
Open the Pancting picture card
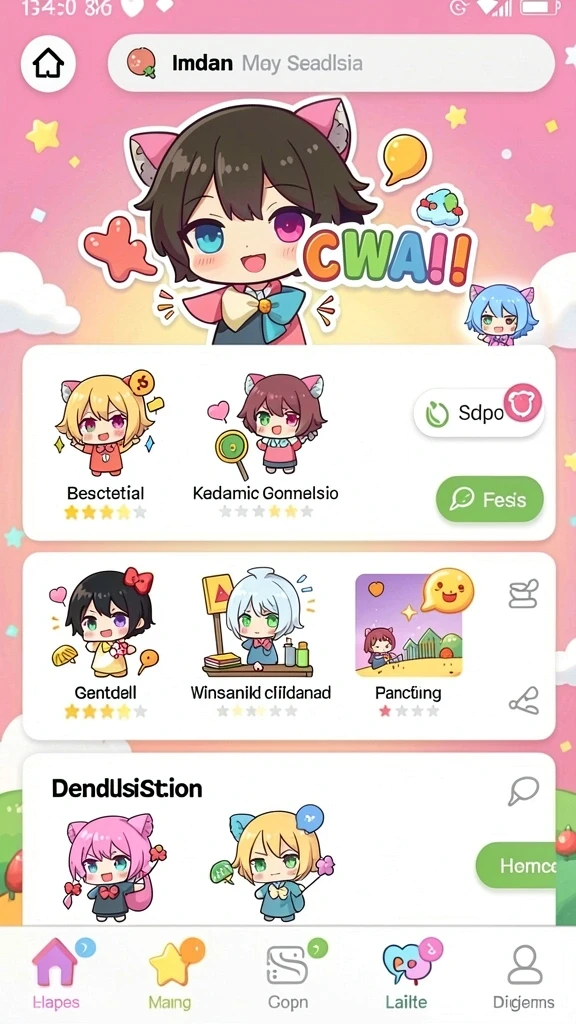(410, 641)
